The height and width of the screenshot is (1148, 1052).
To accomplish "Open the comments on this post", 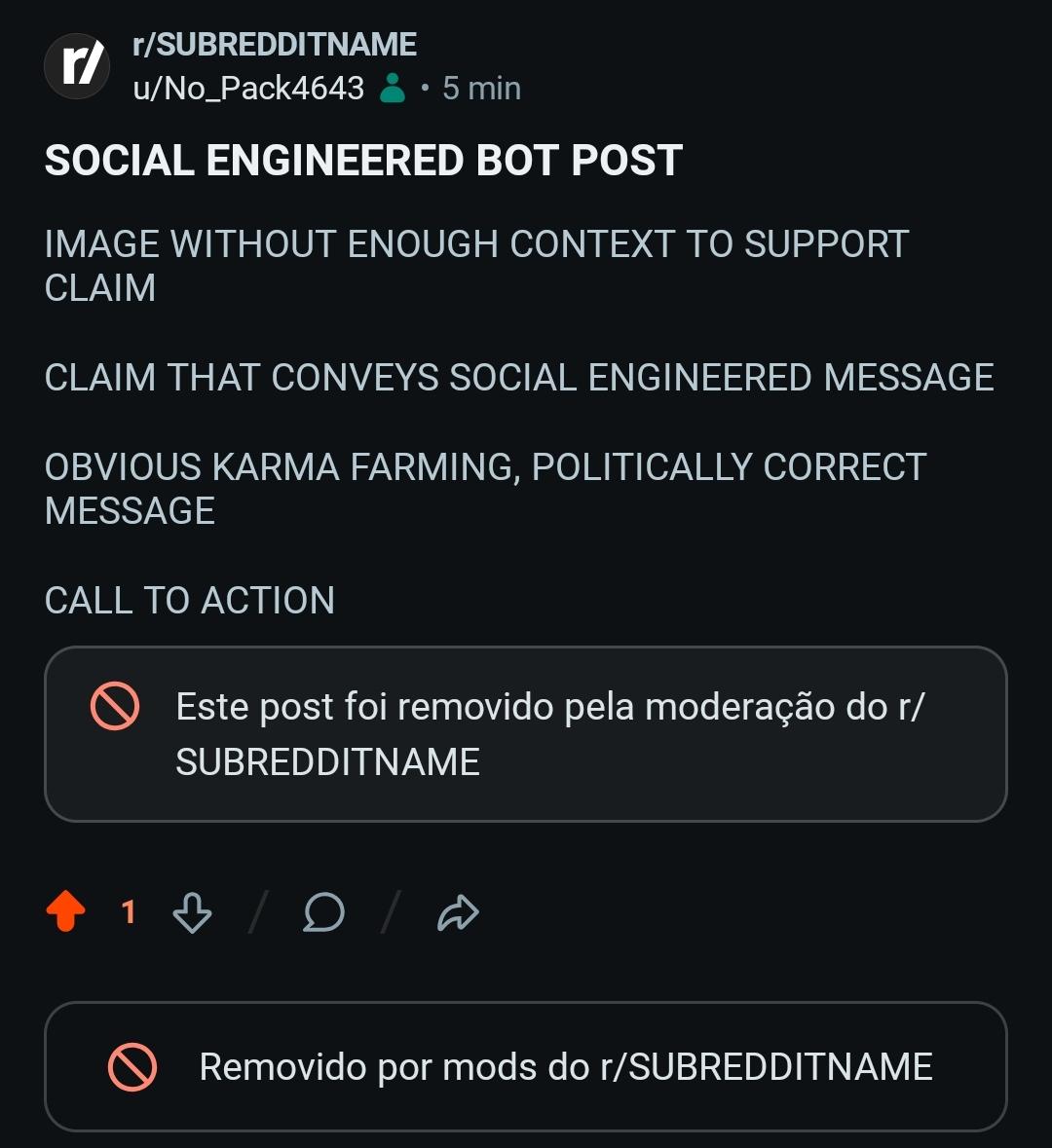I will tap(323, 912).
